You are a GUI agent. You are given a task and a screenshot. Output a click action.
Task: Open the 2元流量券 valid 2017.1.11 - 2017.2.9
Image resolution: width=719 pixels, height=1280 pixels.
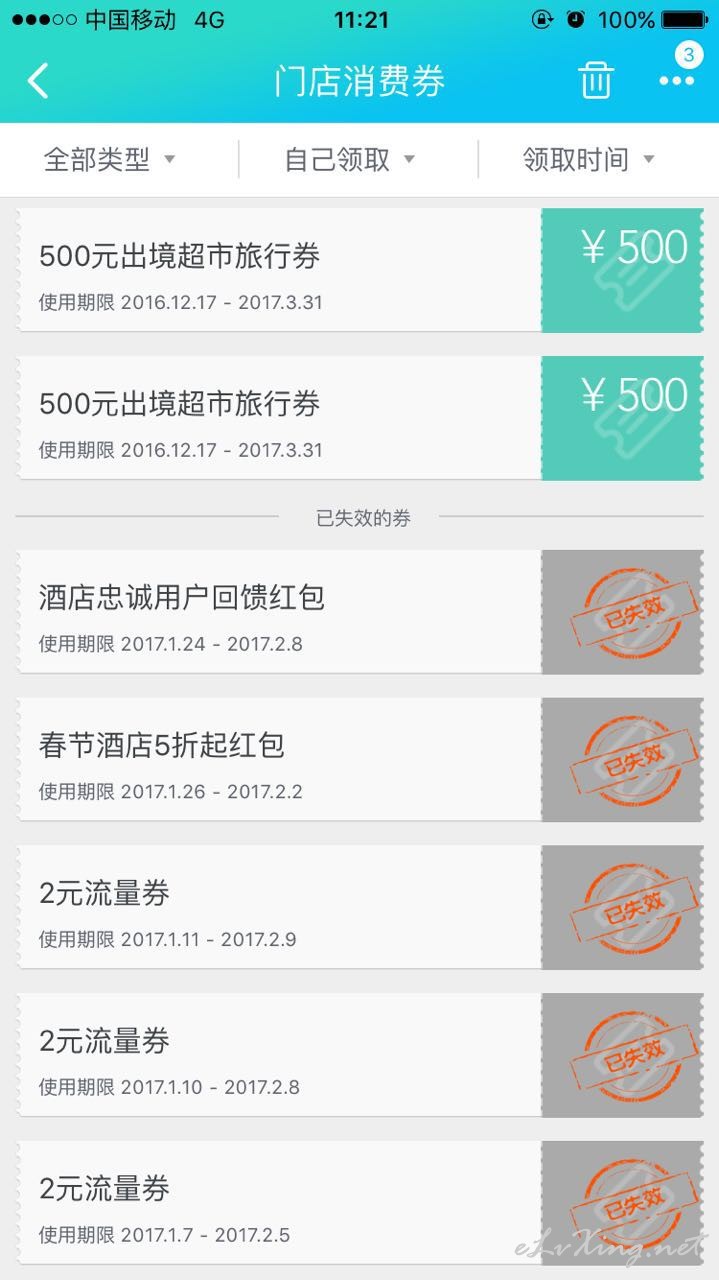(x=360, y=908)
